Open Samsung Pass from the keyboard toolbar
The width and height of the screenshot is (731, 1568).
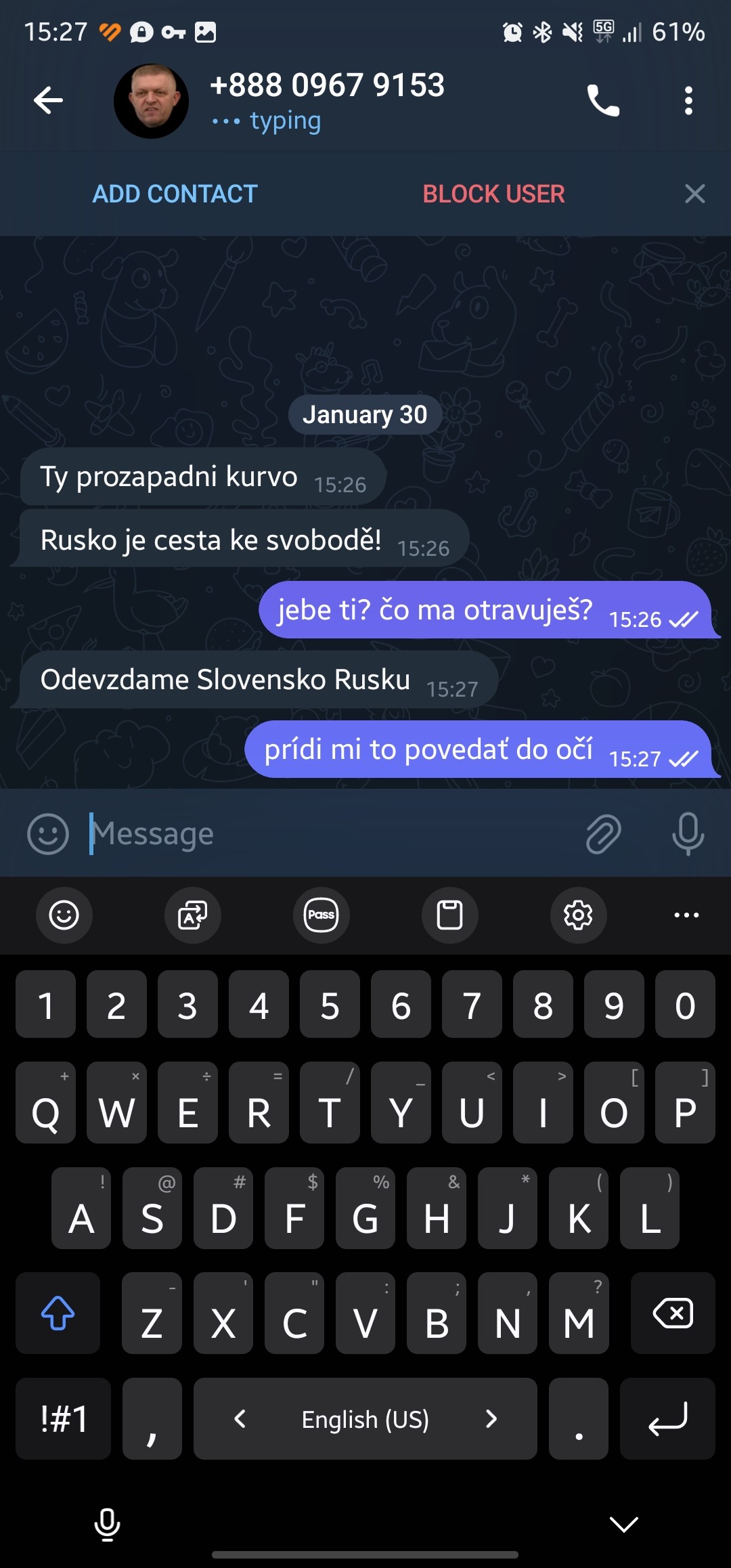pos(321,915)
